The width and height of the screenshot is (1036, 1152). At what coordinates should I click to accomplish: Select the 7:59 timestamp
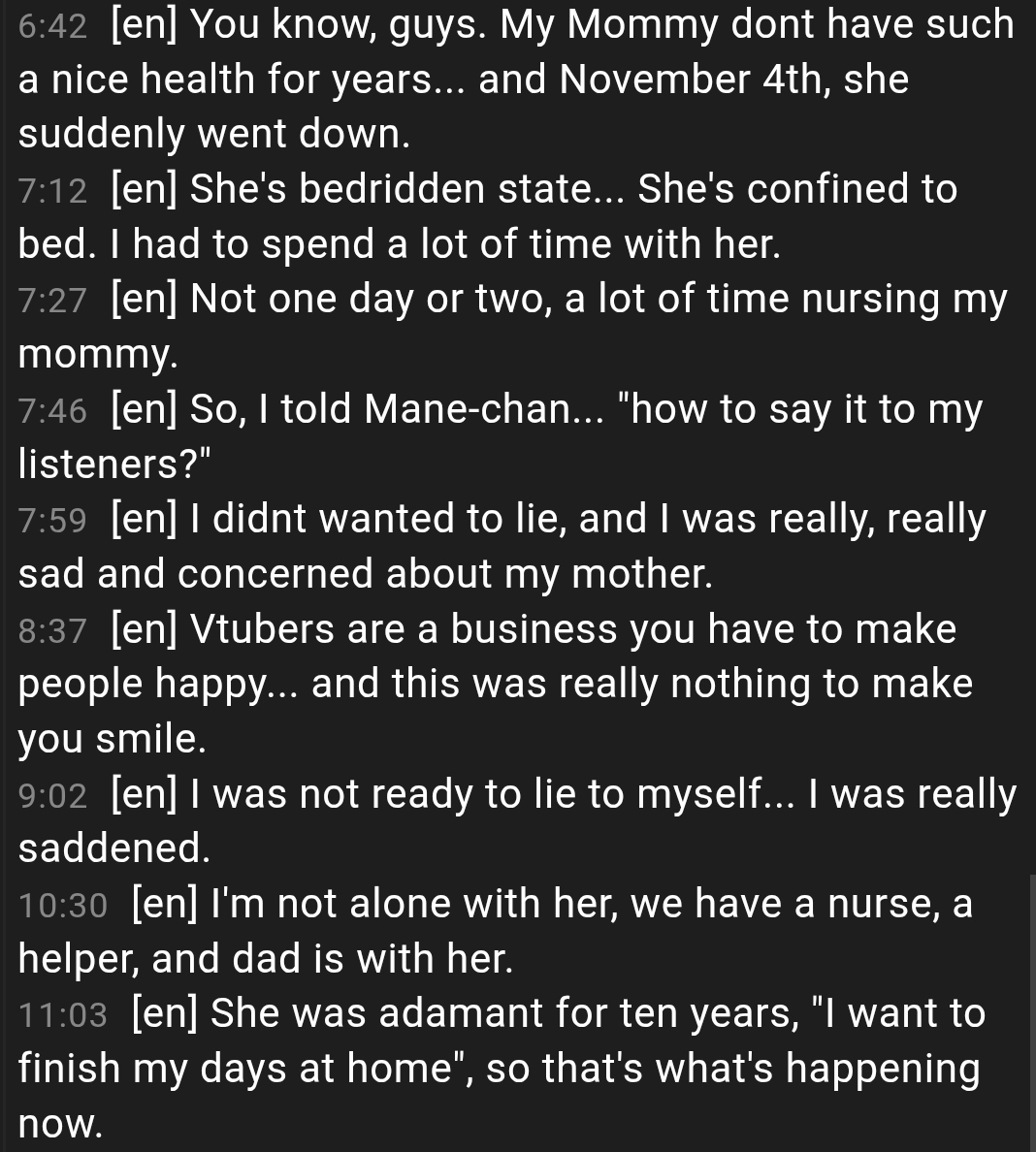pyautogui.click(x=52, y=522)
